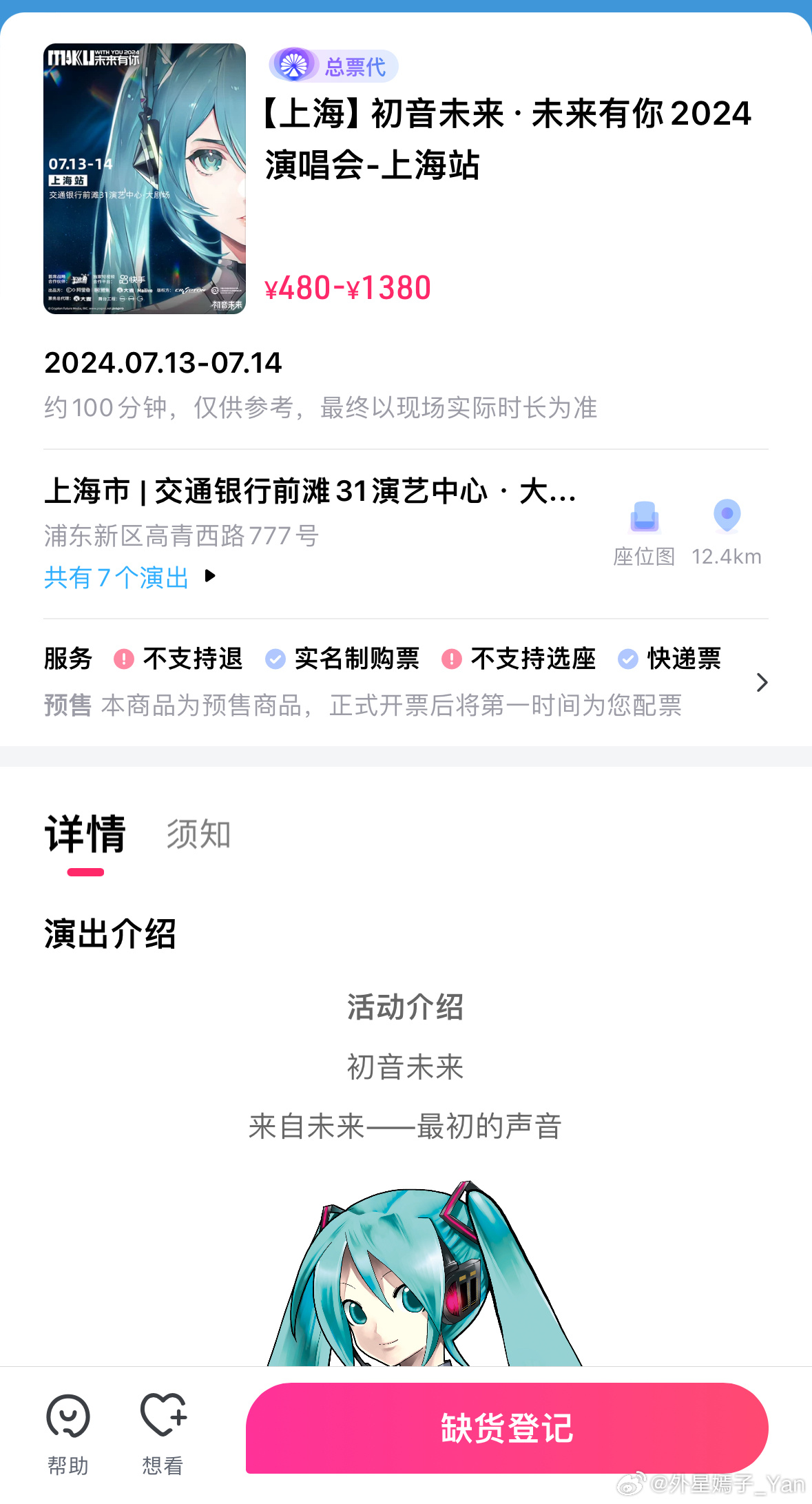
Task: Add the show to 想看 wishlist
Action: tap(163, 1433)
